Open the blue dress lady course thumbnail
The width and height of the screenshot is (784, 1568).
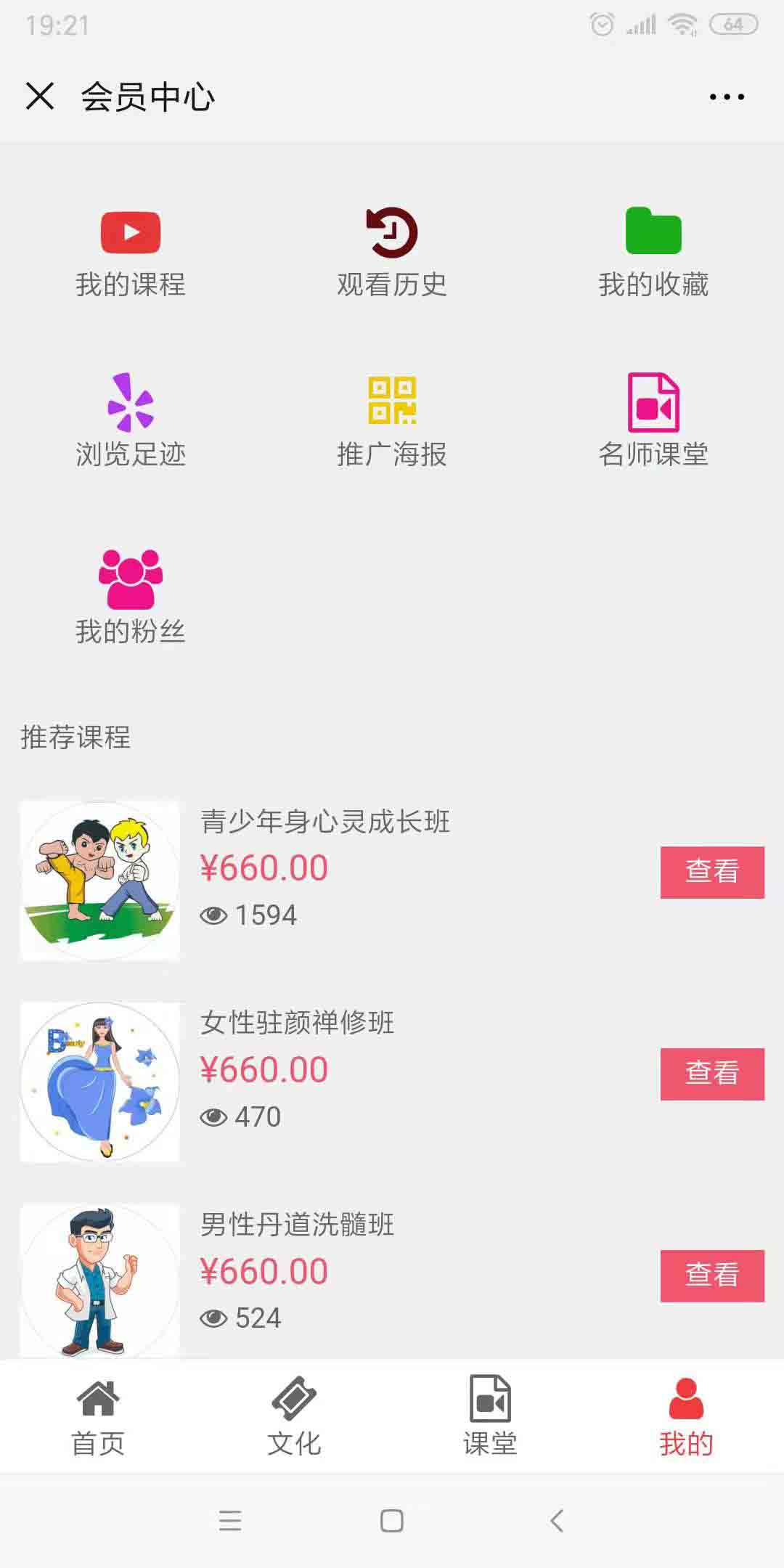100,1079
